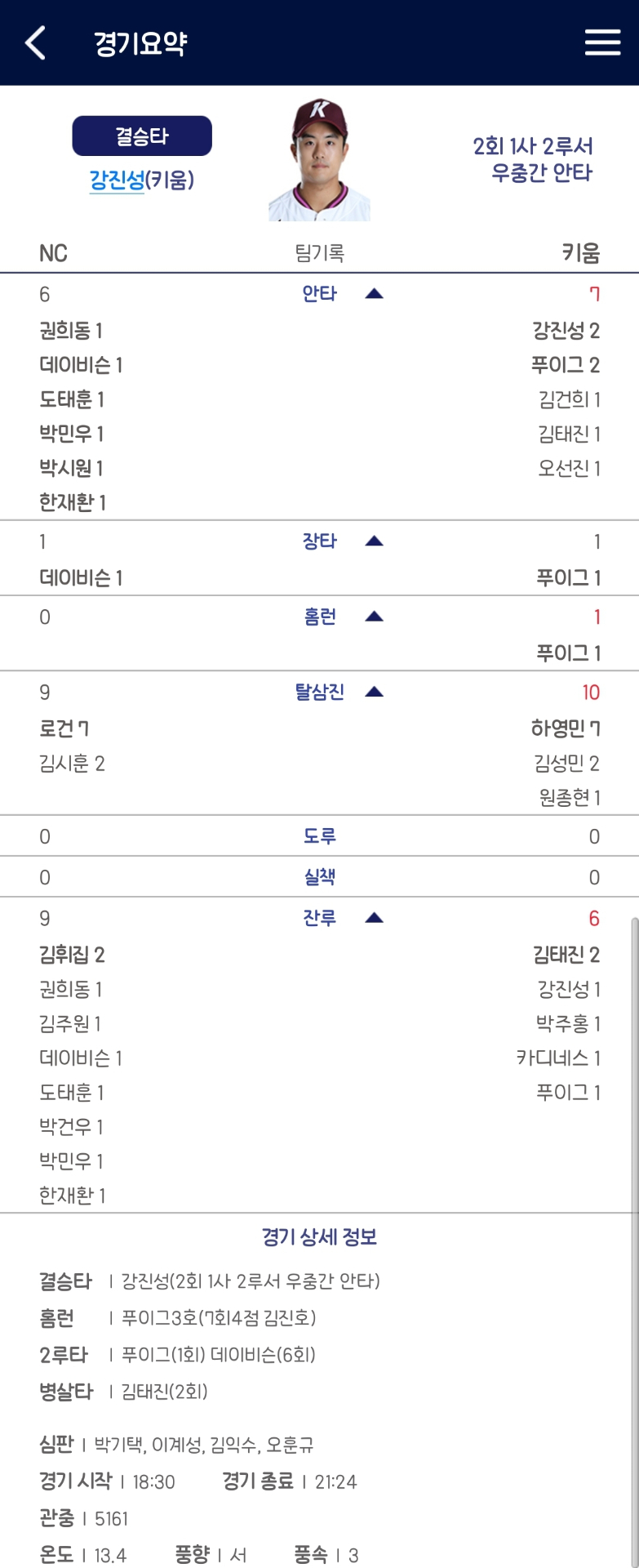Collapse the 안타 section
The width and height of the screenshot is (639, 1568).
click(374, 294)
